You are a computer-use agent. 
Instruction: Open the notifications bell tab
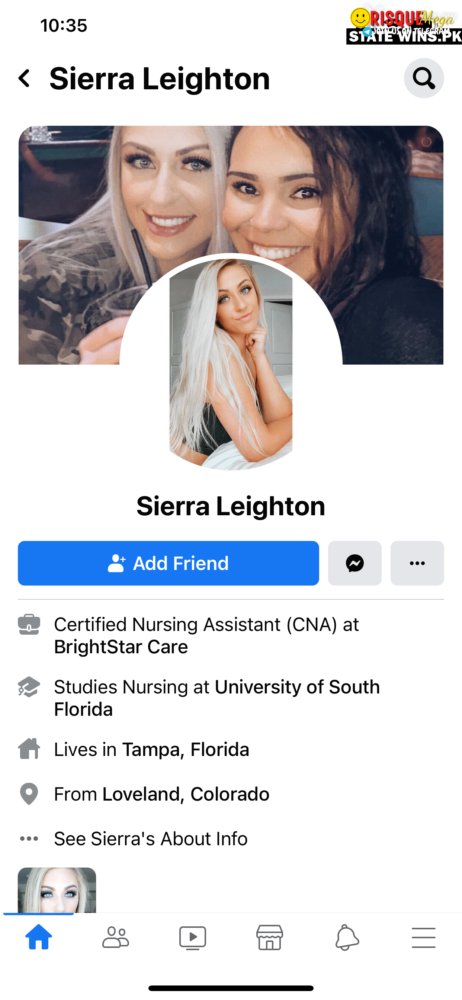[346, 938]
